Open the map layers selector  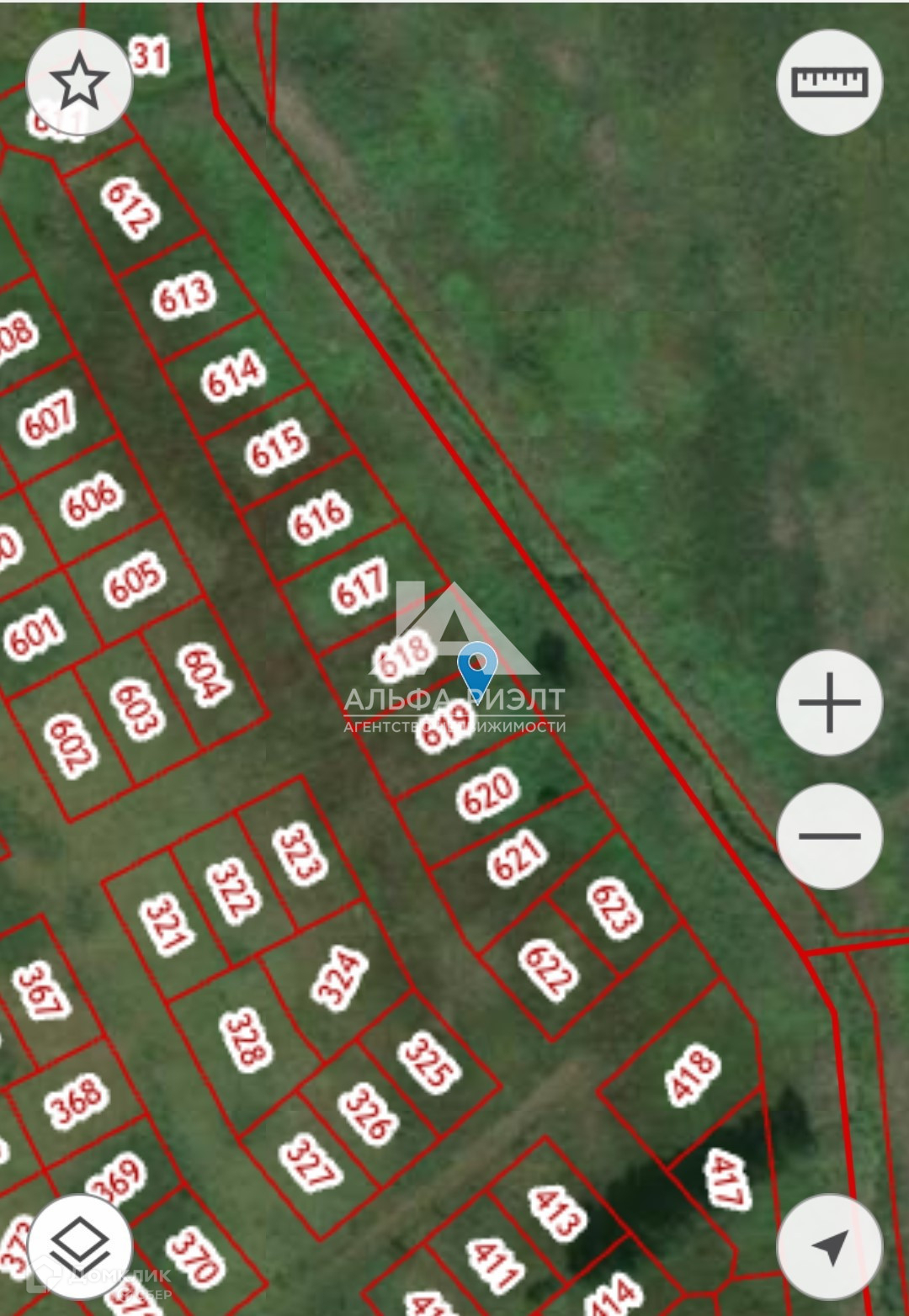79,1246
